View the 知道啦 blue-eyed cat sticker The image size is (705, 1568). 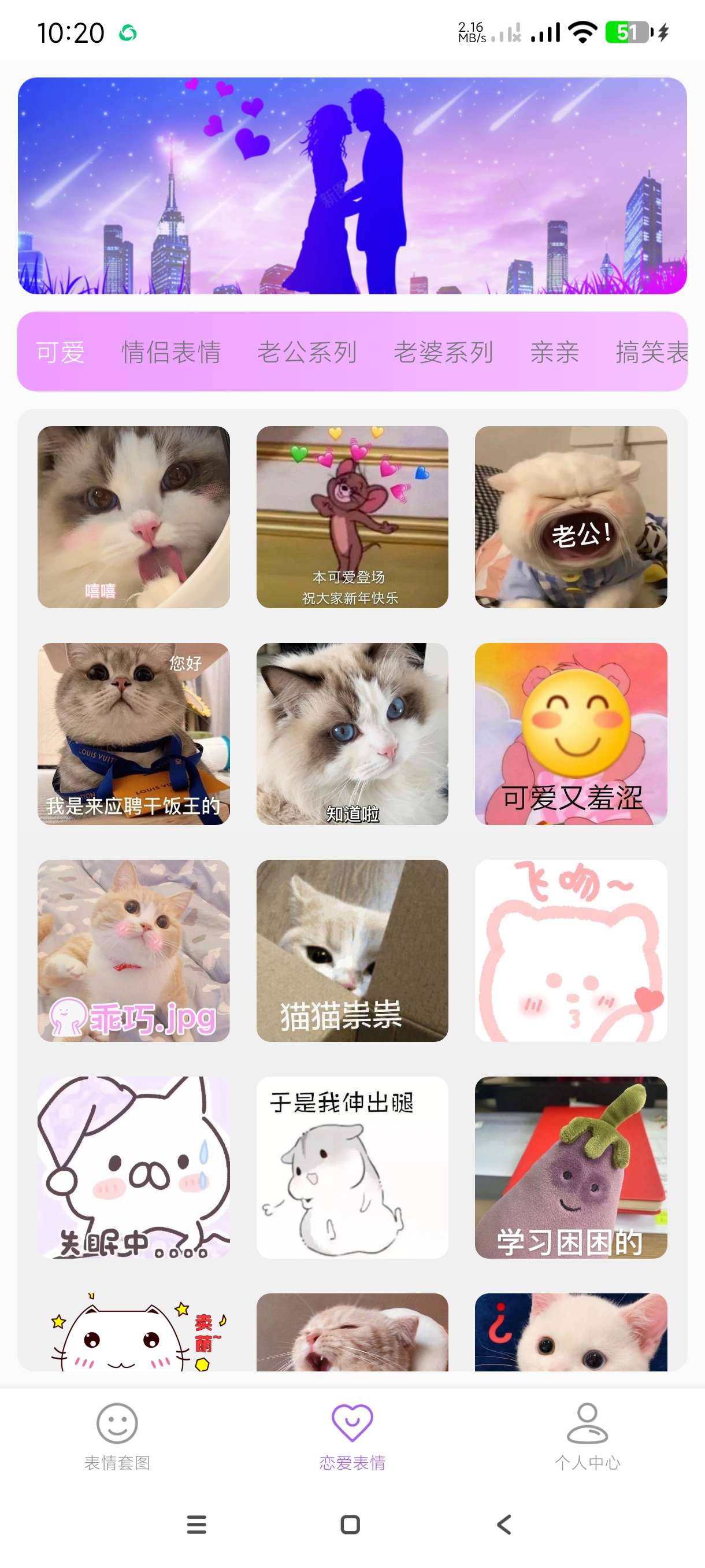[352, 734]
